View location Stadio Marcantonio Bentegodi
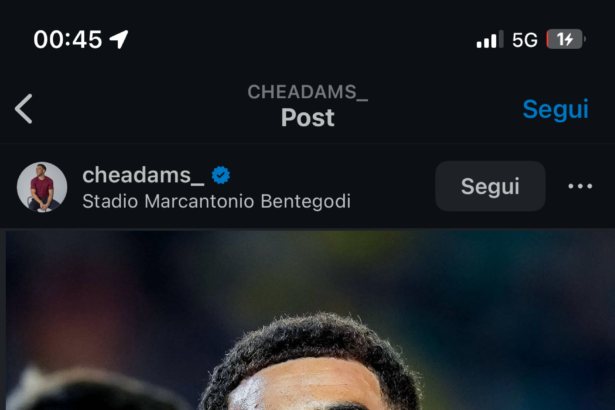The image size is (615, 410). (x=216, y=201)
